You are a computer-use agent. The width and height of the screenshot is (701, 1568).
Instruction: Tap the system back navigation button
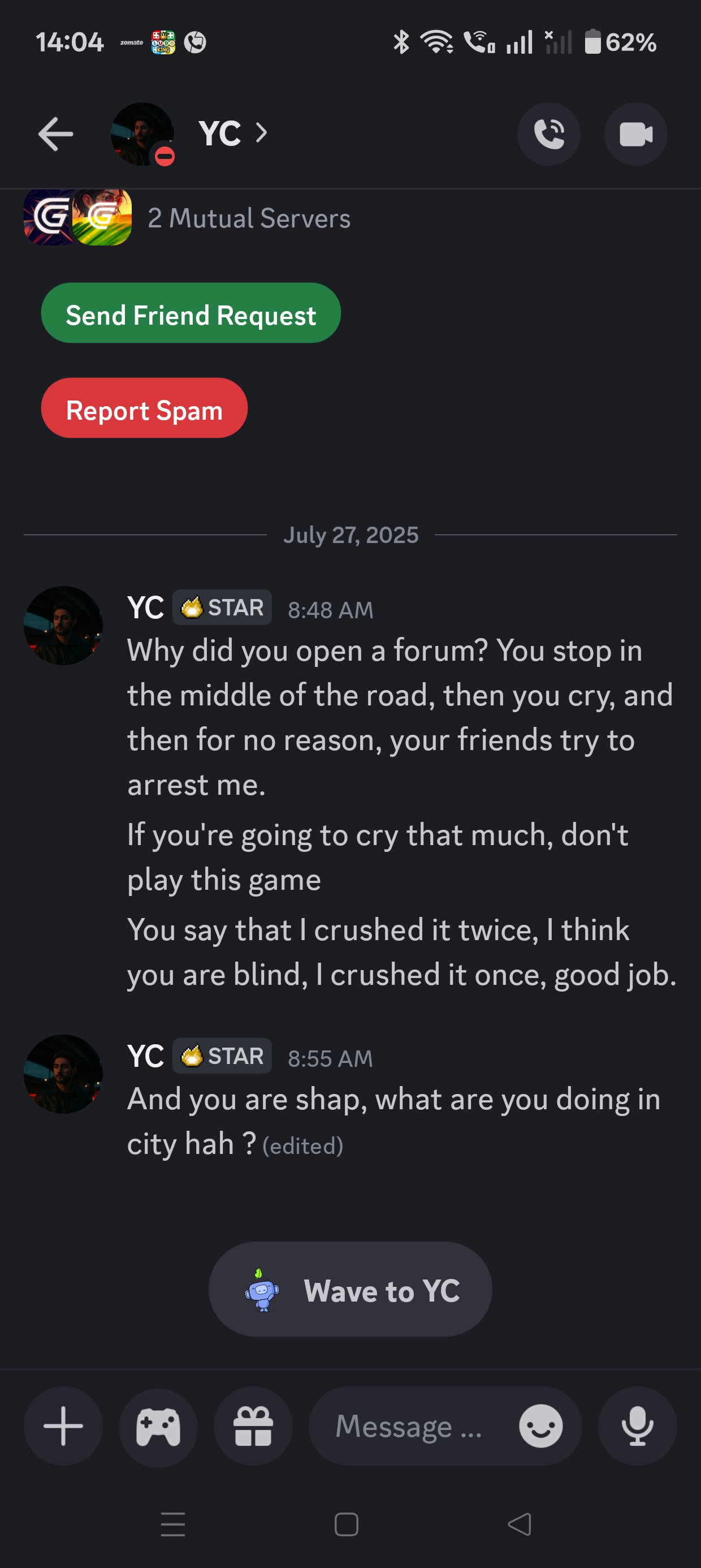520,1524
